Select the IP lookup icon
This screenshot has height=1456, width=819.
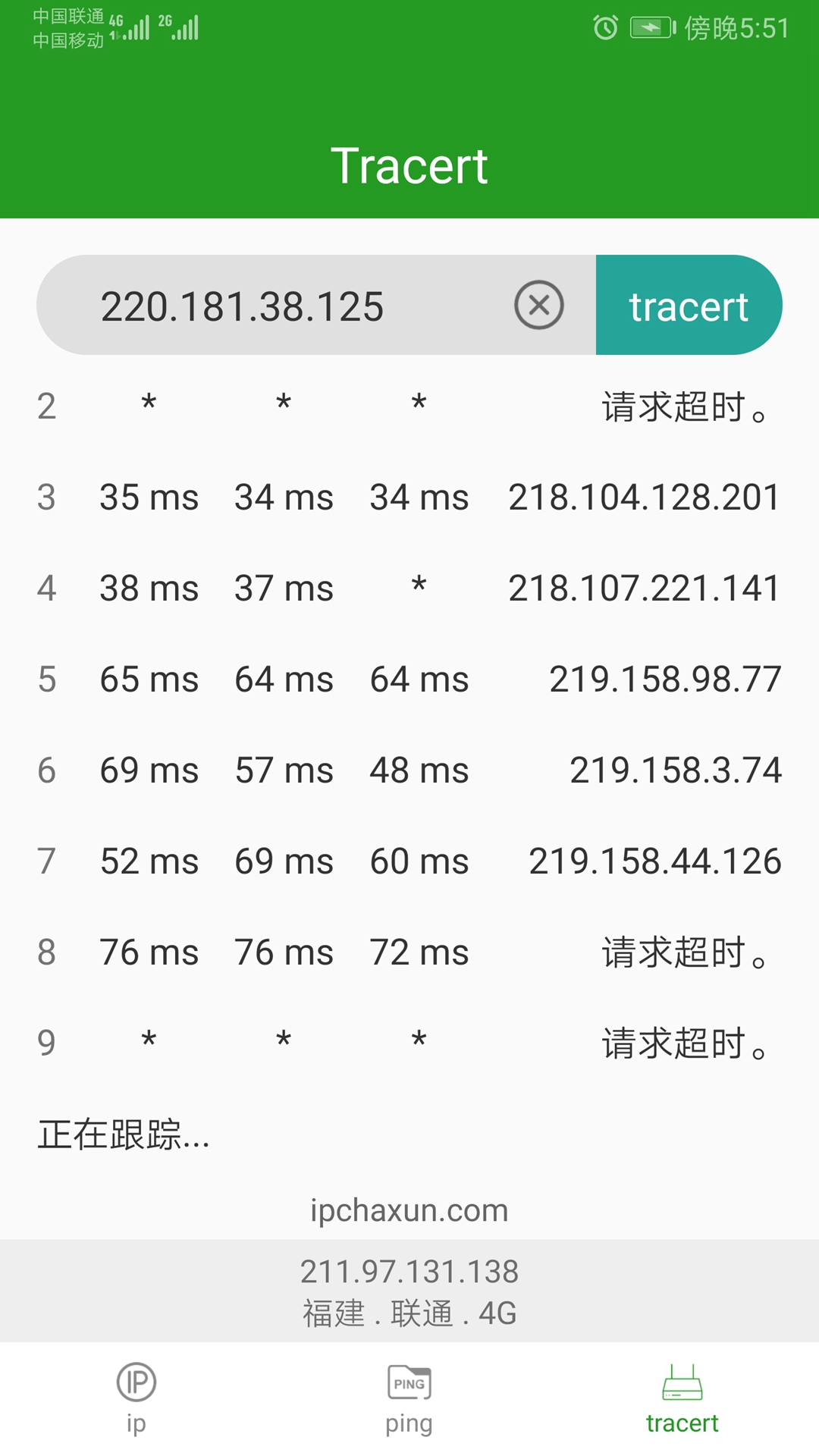point(135,1382)
